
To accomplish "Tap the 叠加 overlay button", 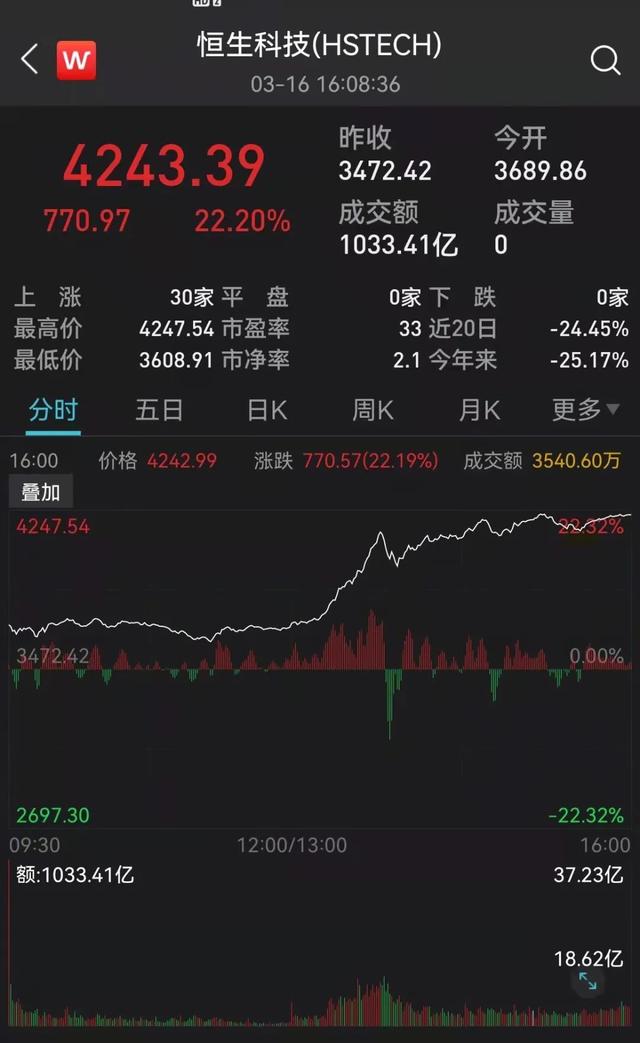I will tap(41, 492).
